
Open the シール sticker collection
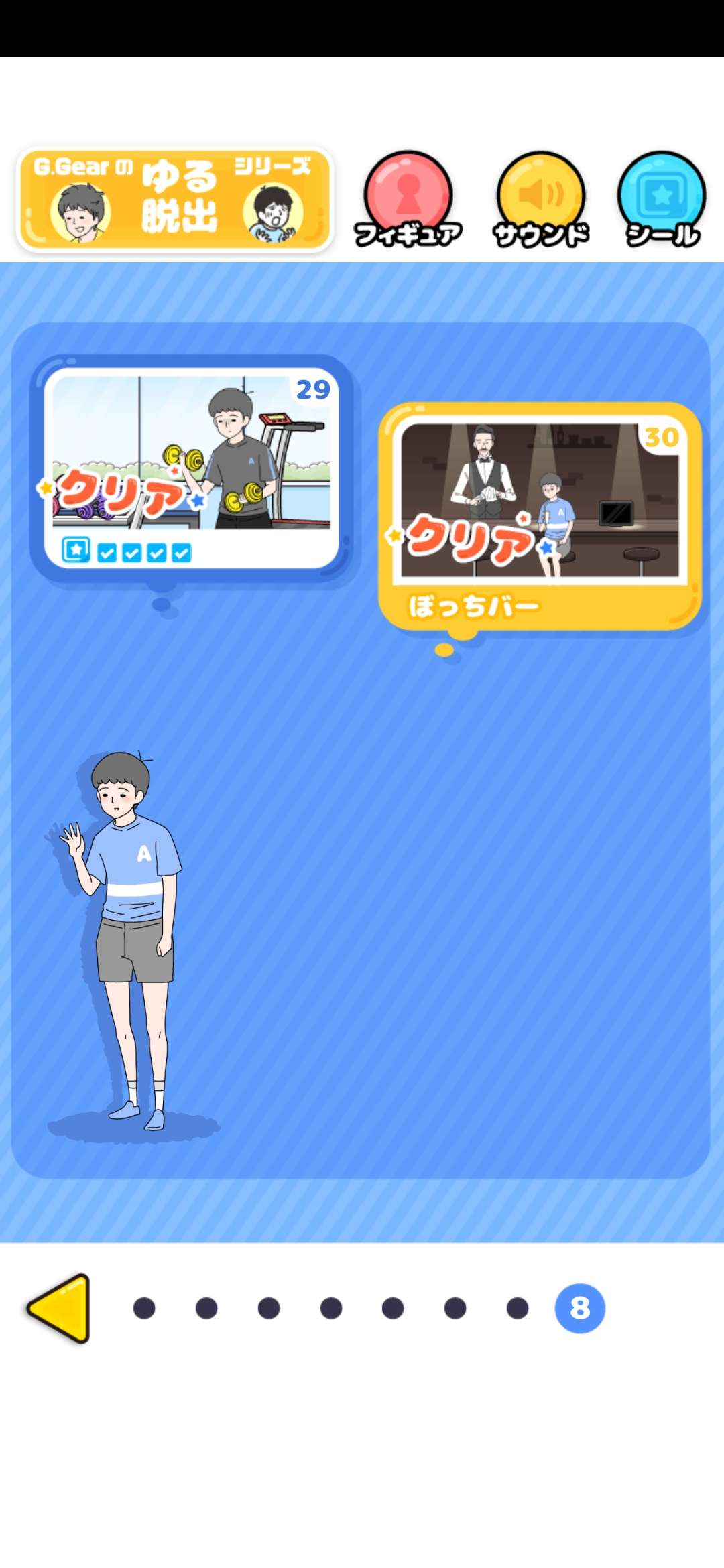[662, 198]
